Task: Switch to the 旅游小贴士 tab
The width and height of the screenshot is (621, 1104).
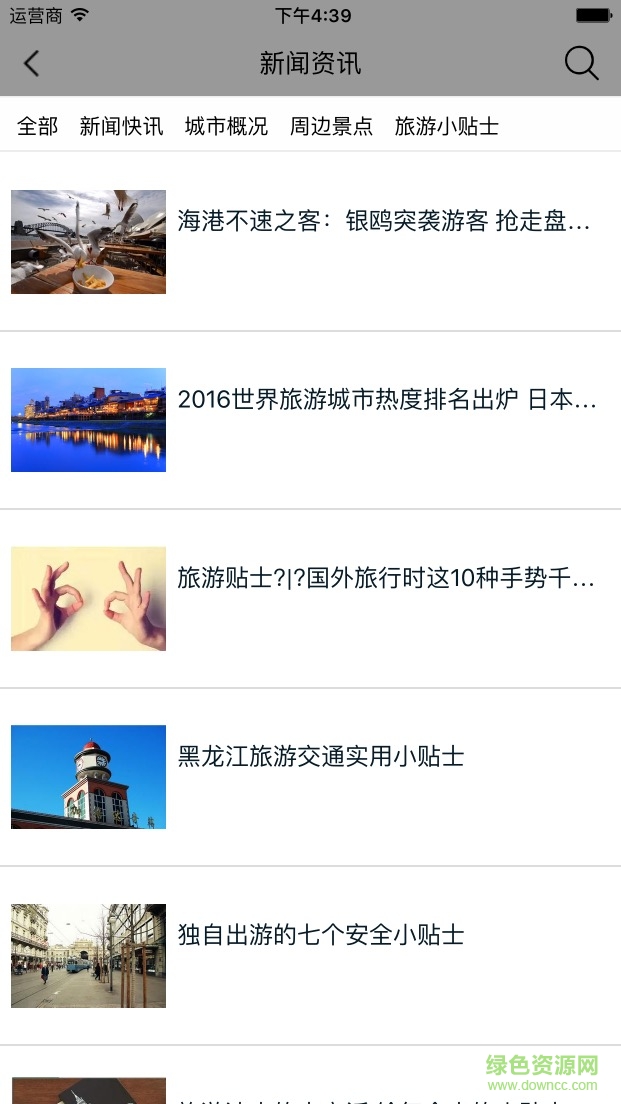Action: coord(446,126)
